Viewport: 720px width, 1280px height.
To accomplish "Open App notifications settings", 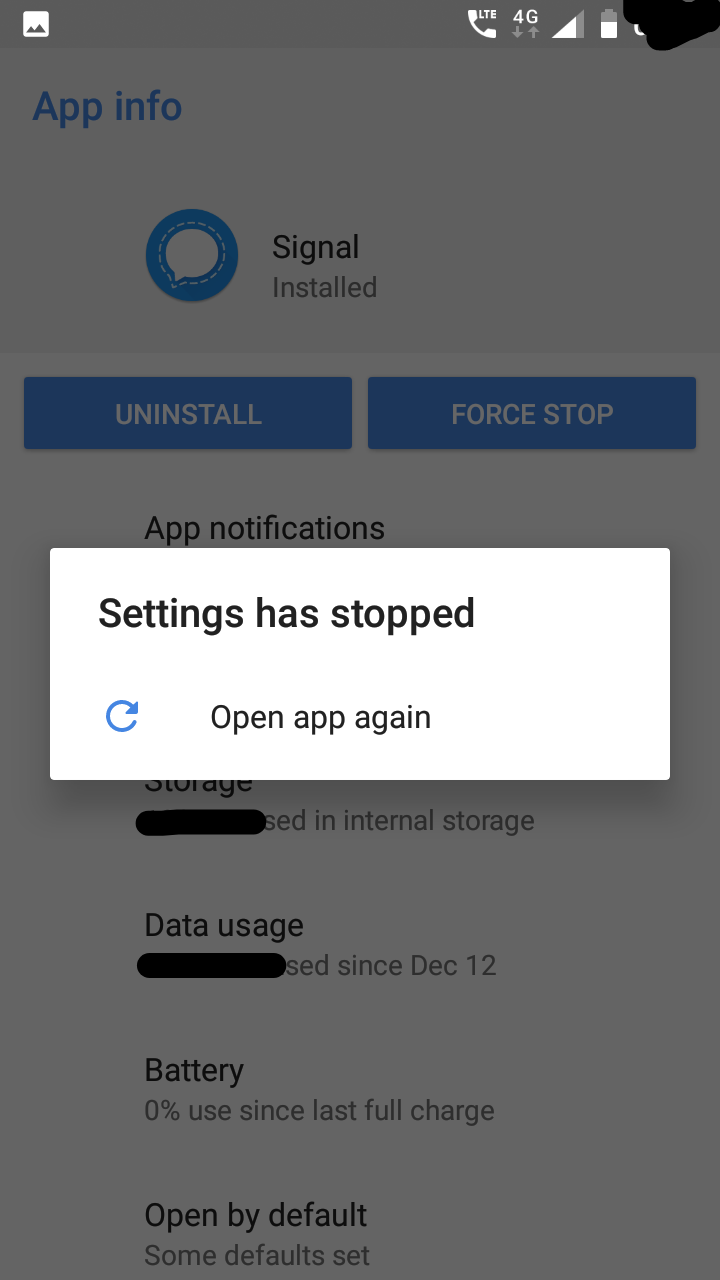I will [264, 527].
